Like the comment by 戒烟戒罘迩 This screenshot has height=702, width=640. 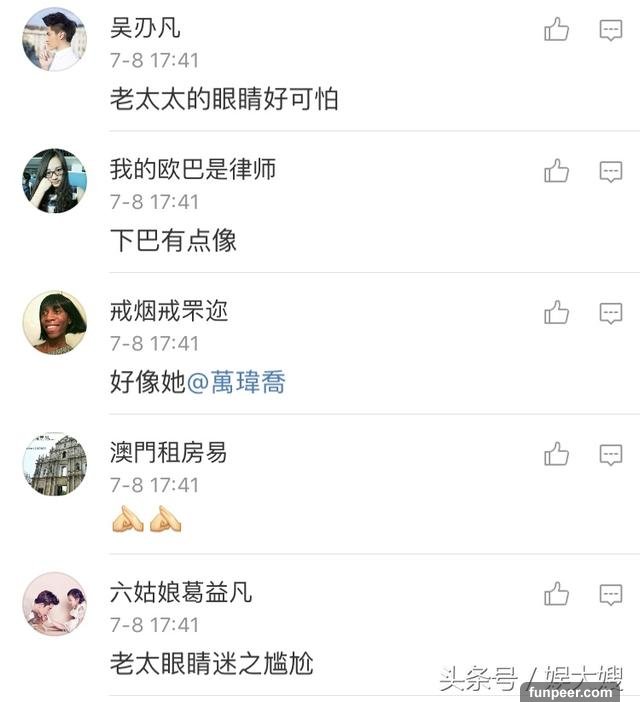coord(556,313)
